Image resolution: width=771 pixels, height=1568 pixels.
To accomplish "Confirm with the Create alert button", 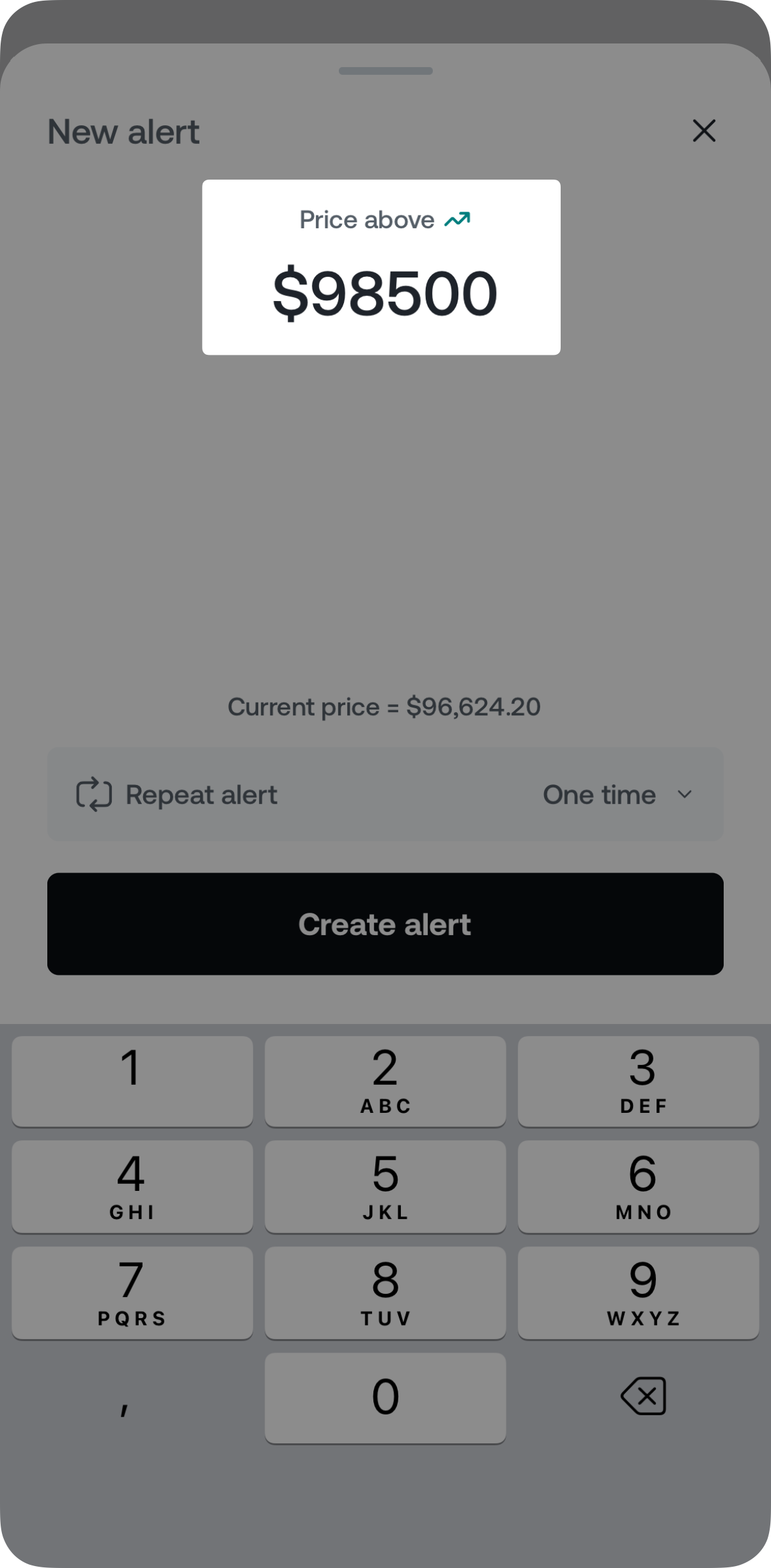I will pyautogui.click(x=385, y=924).
